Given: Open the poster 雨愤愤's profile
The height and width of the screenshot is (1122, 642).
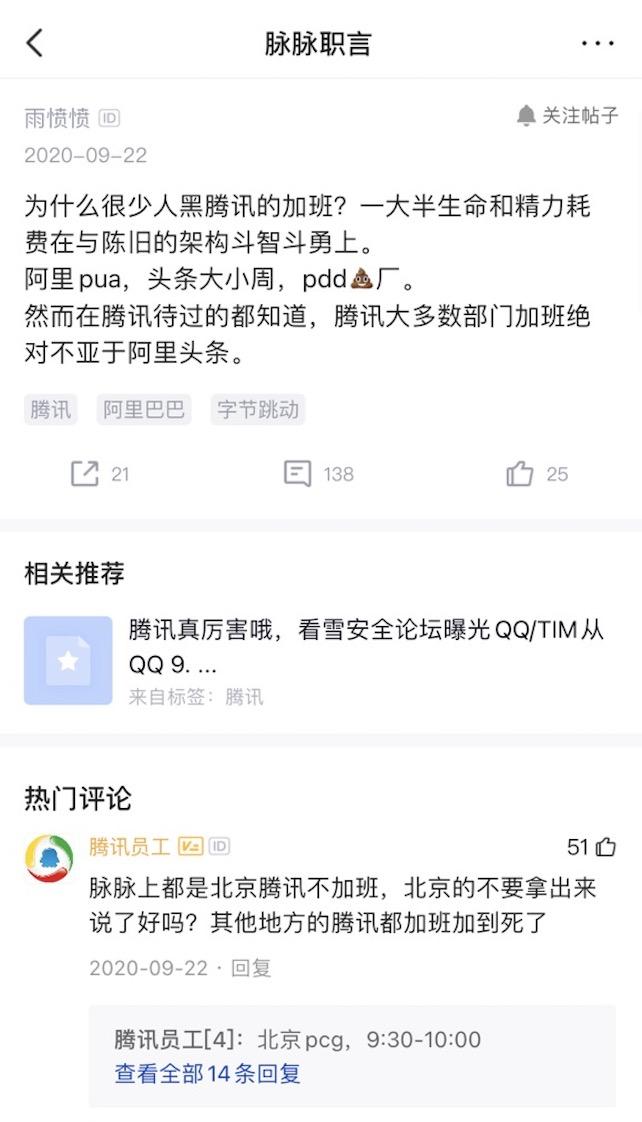Looking at the screenshot, I should [57, 118].
